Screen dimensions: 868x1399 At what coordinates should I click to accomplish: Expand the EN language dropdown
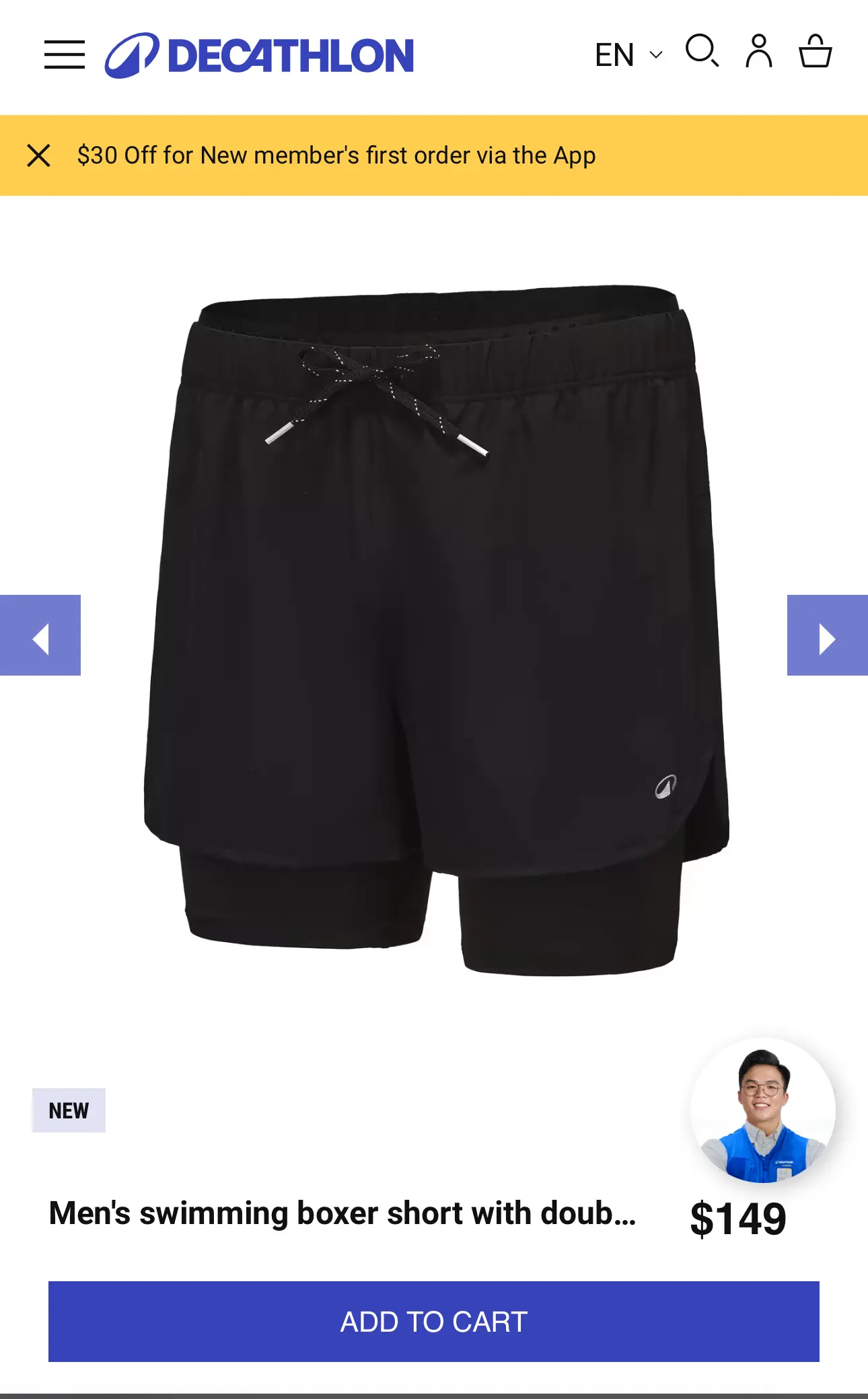pyautogui.click(x=628, y=55)
